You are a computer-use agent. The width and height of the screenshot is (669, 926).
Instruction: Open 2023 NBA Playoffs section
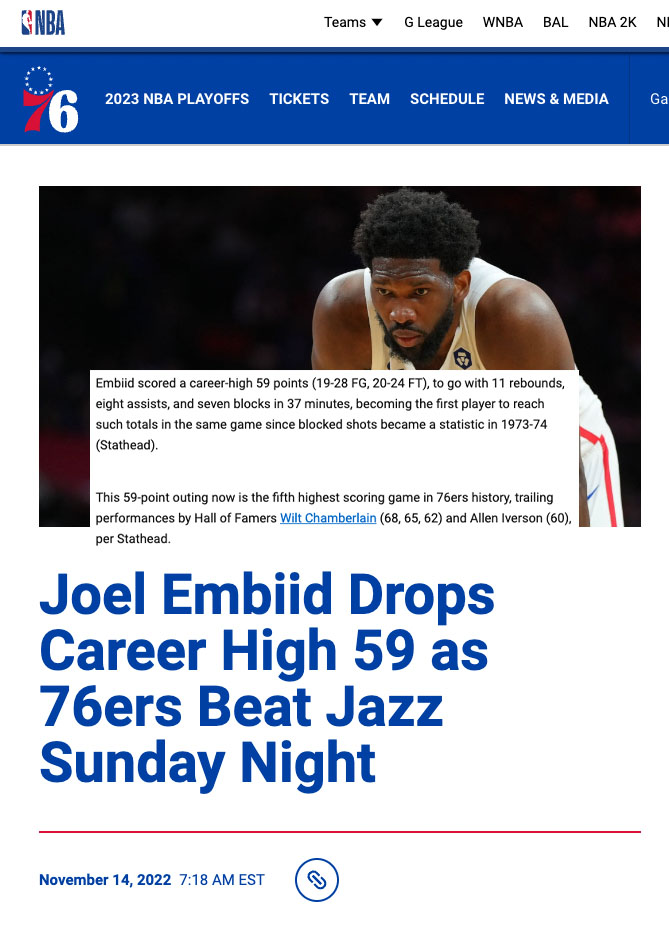point(177,99)
